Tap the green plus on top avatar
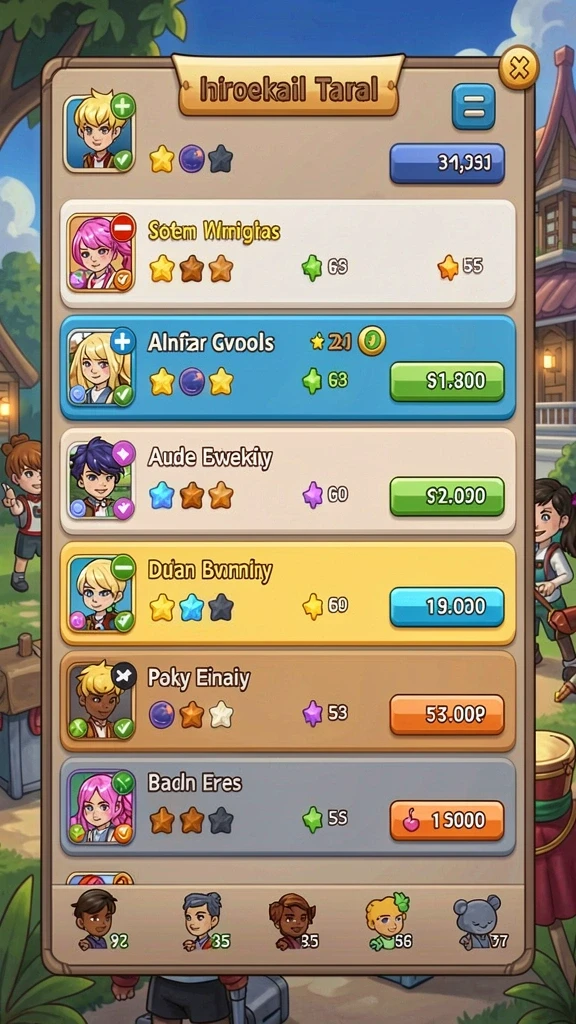The image size is (576, 1024). click(123, 106)
